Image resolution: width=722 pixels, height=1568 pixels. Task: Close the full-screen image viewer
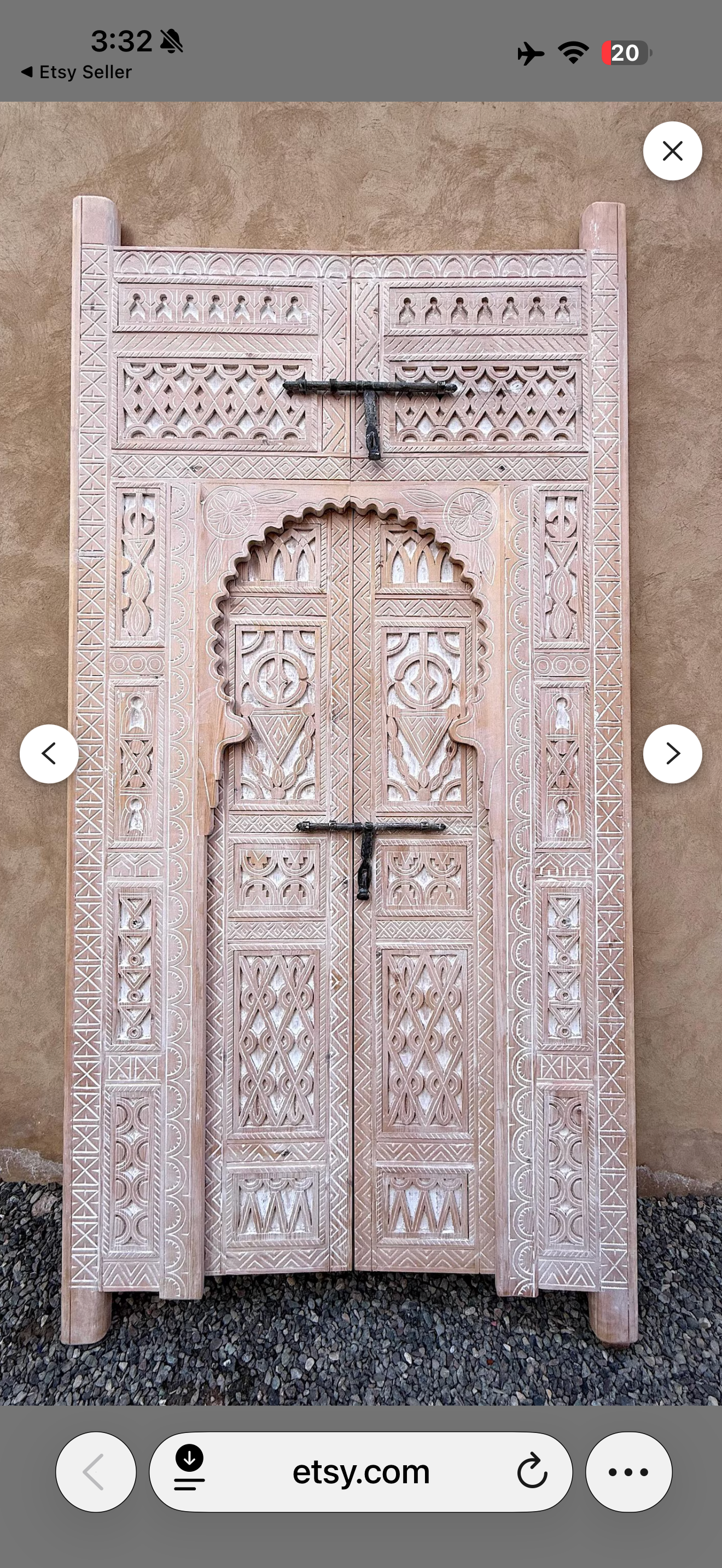pos(672,151)
